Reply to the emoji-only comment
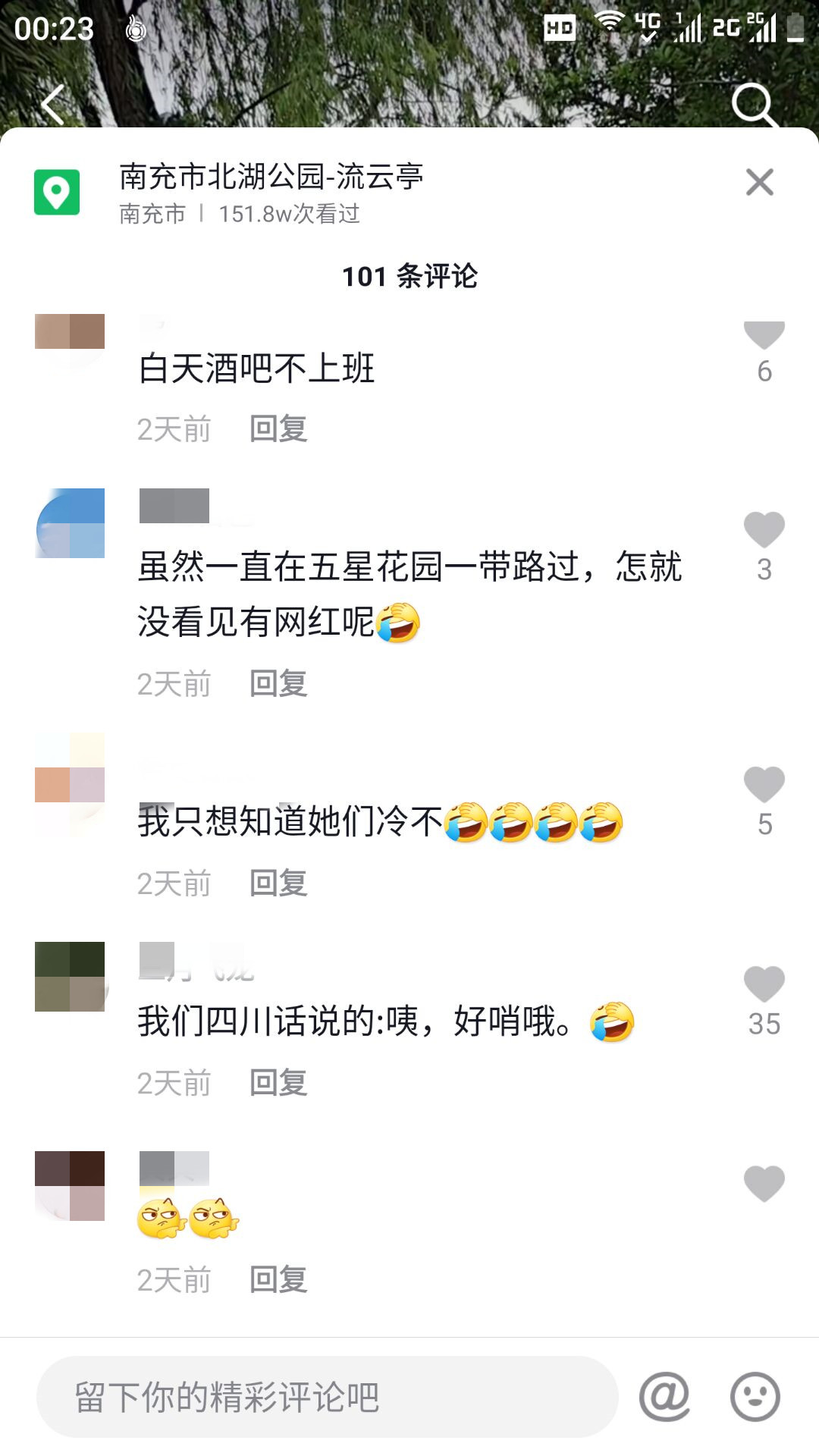The image size is (819, 1456). [278, 1280]
